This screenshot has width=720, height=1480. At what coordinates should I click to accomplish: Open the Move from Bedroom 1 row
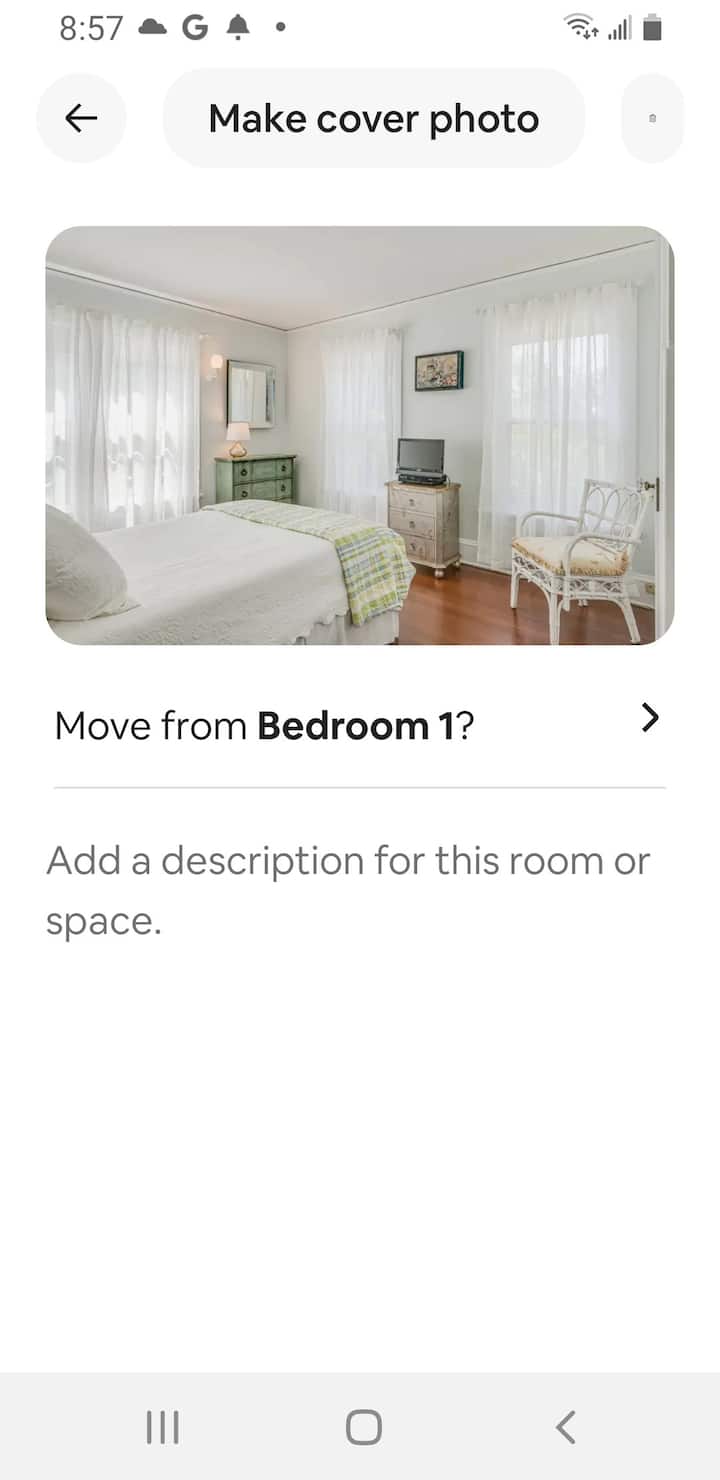[x=360, y=724]
